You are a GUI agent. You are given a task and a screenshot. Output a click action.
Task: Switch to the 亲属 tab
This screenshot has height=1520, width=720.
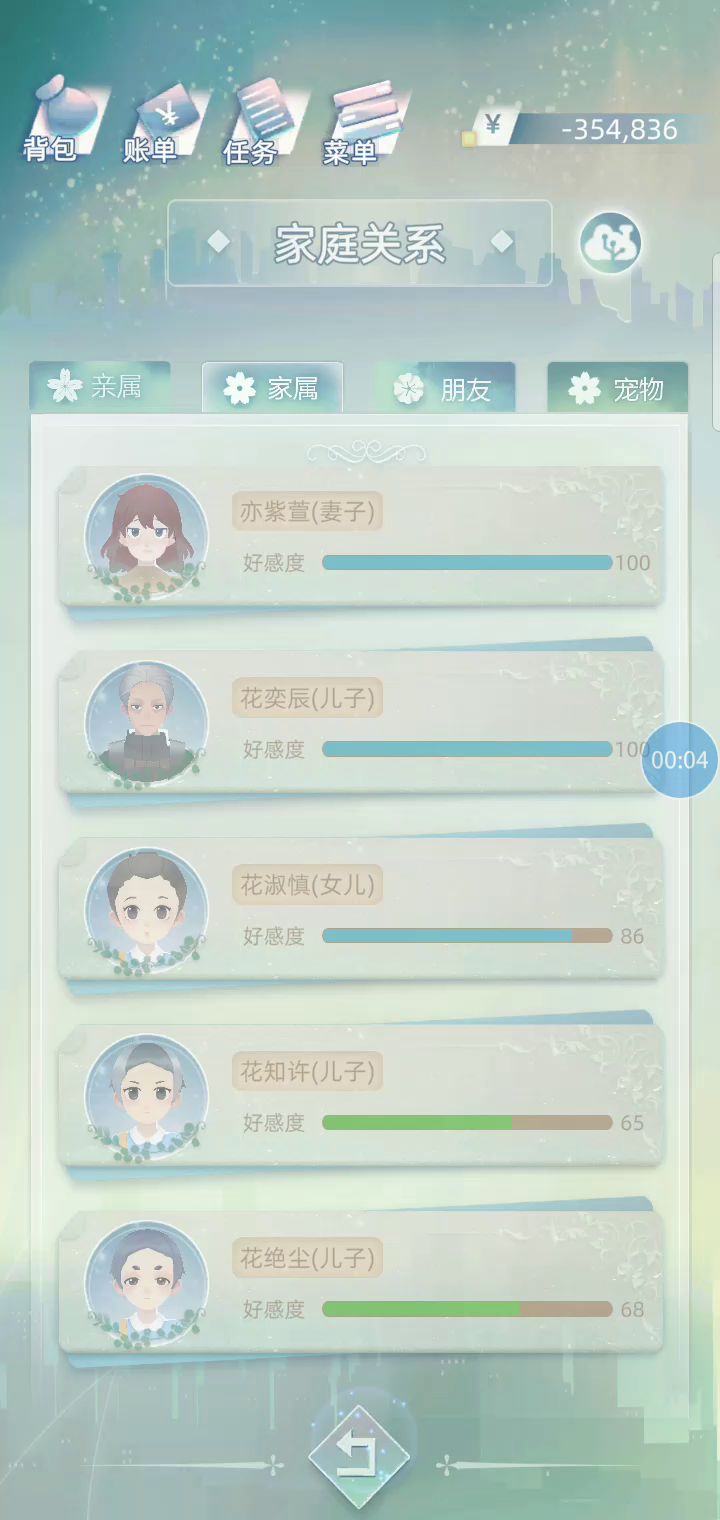click(x=100, y=387)
